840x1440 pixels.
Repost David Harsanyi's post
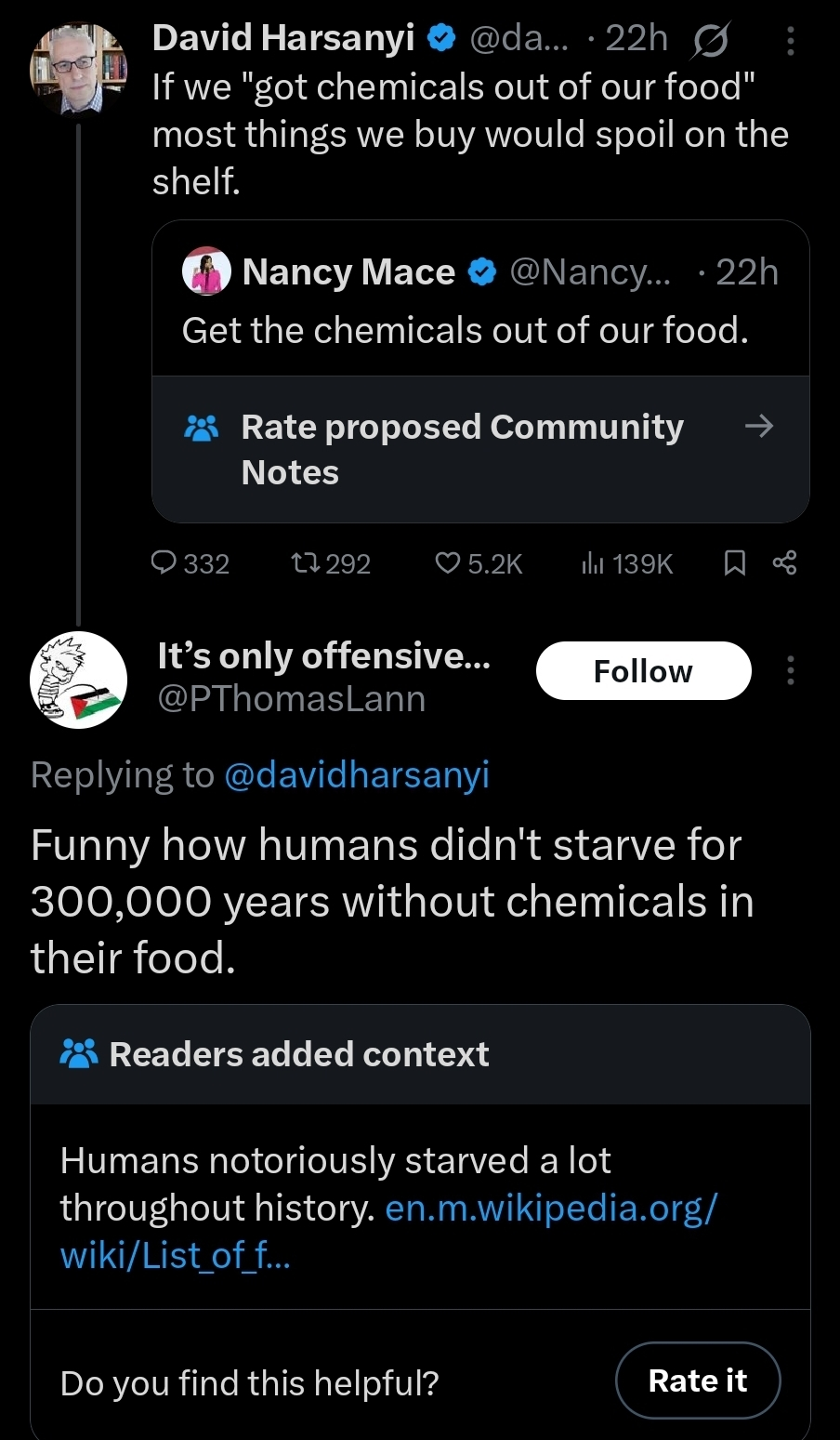pyautogui.click(x=331, y=563)
